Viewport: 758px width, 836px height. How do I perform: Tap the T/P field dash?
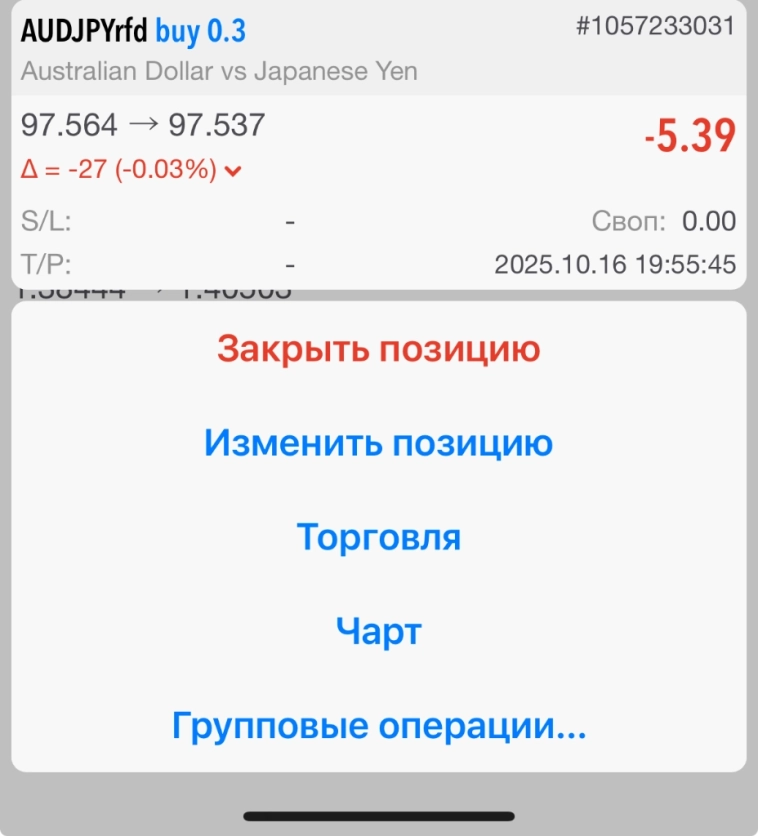pos(288,264)
